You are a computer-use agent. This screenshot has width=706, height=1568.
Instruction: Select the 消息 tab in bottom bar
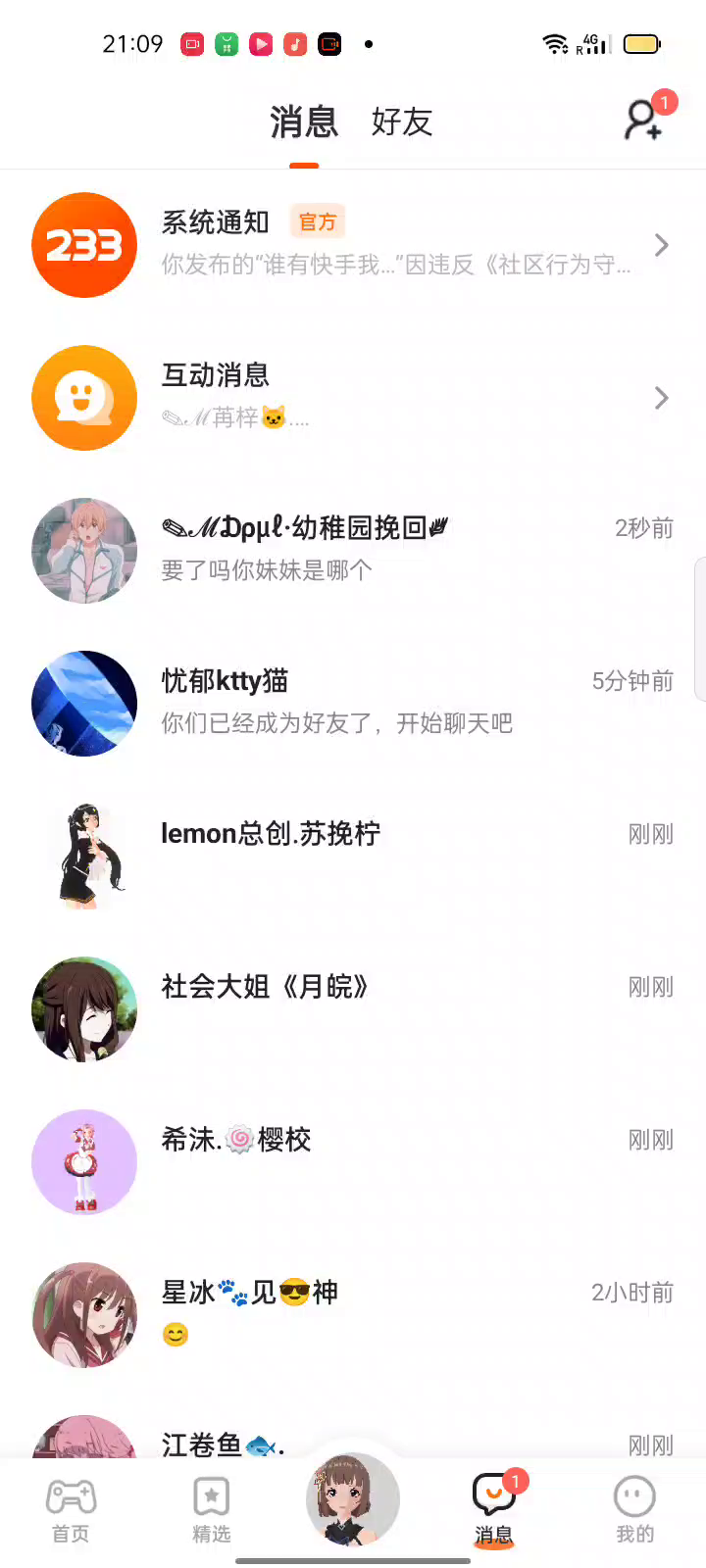pyautogui.click(x=493, y=1509)
